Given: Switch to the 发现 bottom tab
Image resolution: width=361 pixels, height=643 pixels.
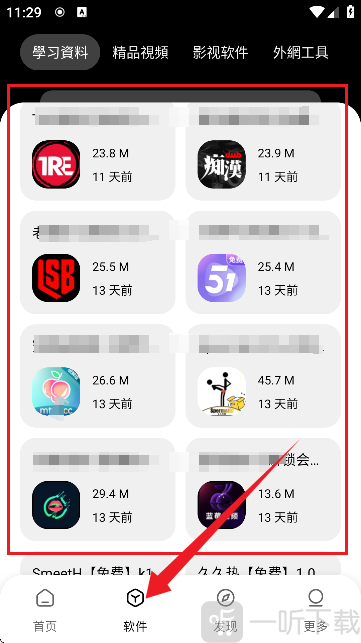Looking at the screenshot, I should pos(225,610).
